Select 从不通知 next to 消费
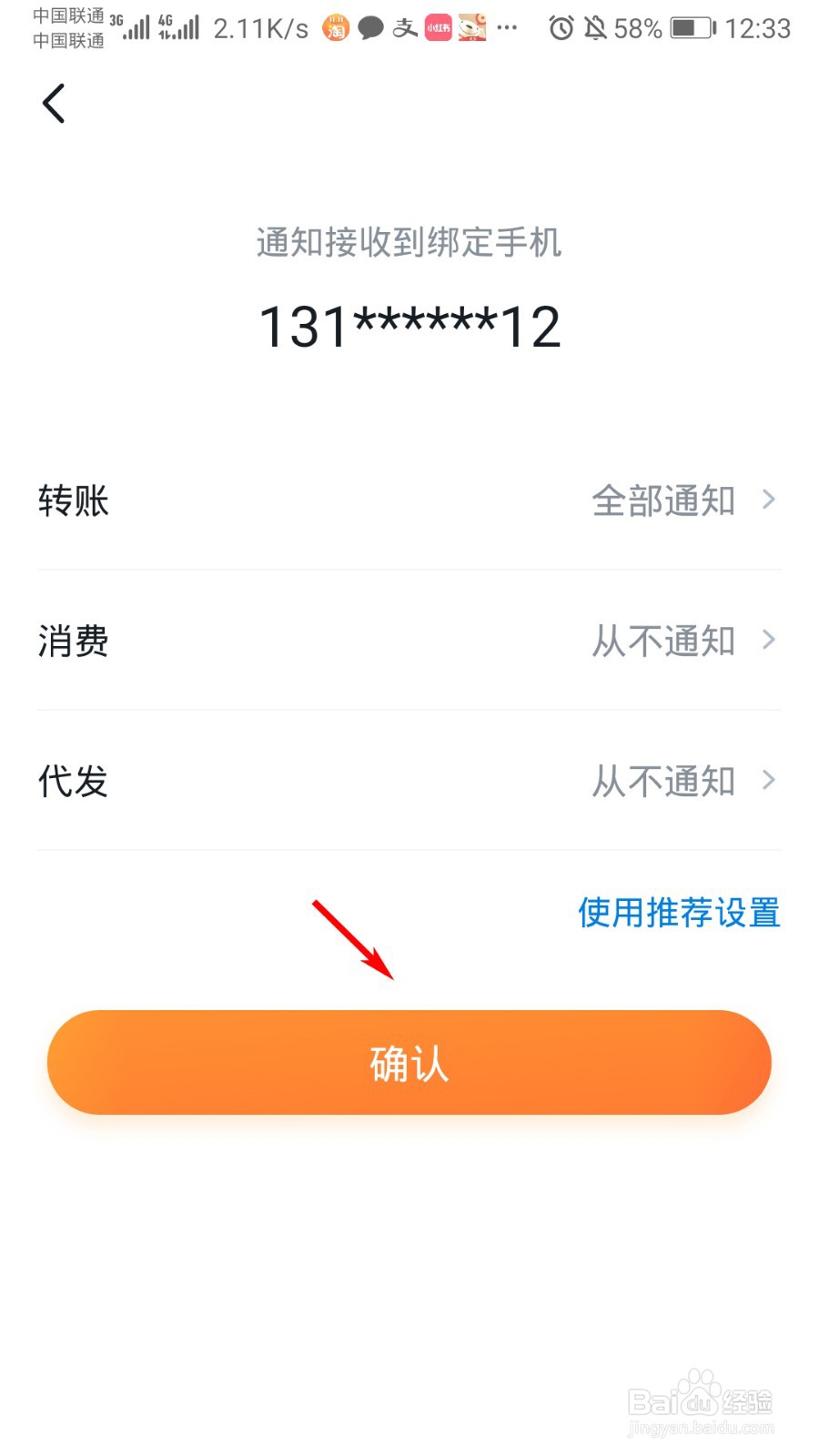819x1456 pixels. point(664,640)
